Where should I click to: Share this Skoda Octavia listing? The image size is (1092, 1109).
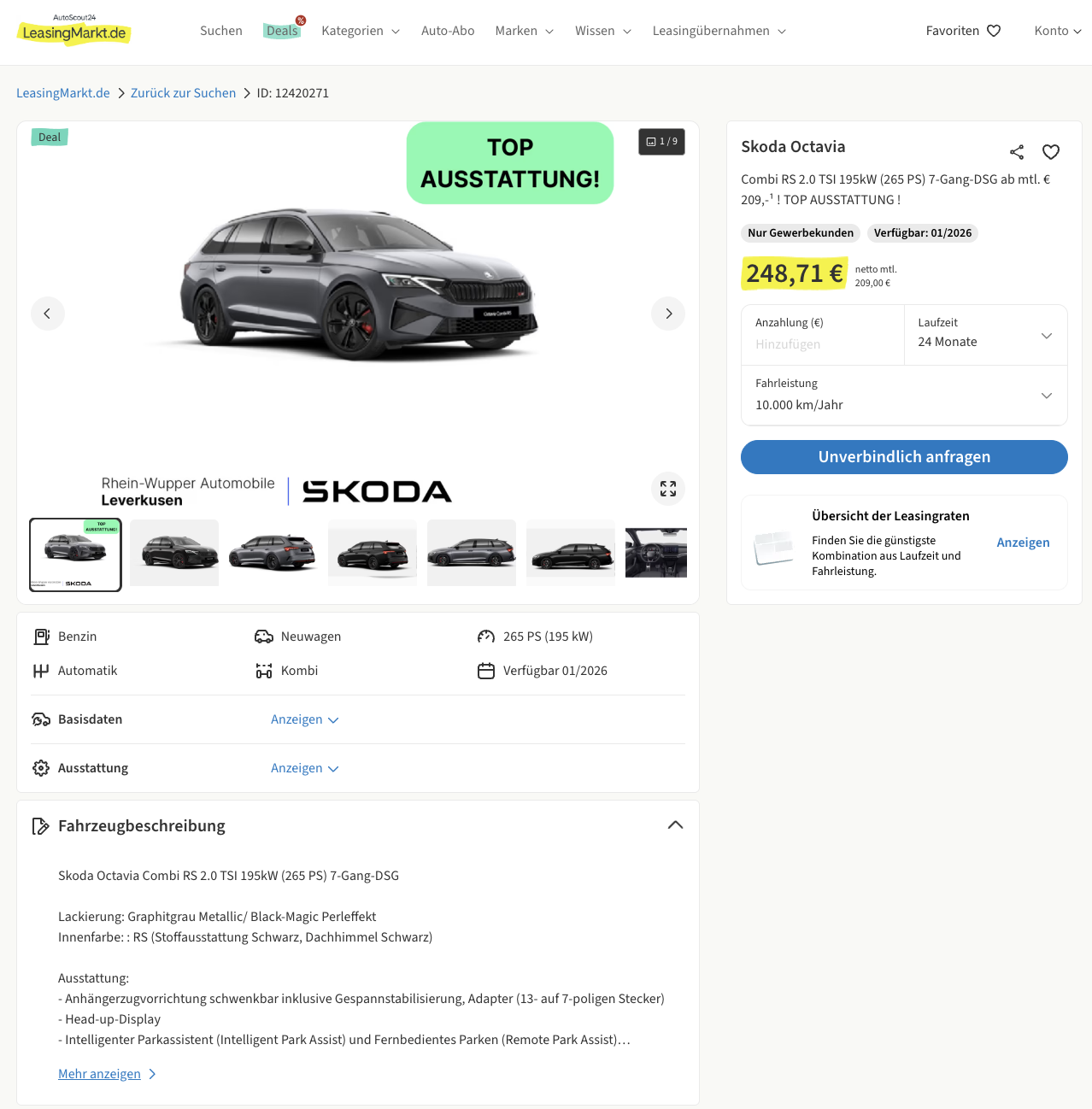pyautogui.click(x=1016, y=152)
